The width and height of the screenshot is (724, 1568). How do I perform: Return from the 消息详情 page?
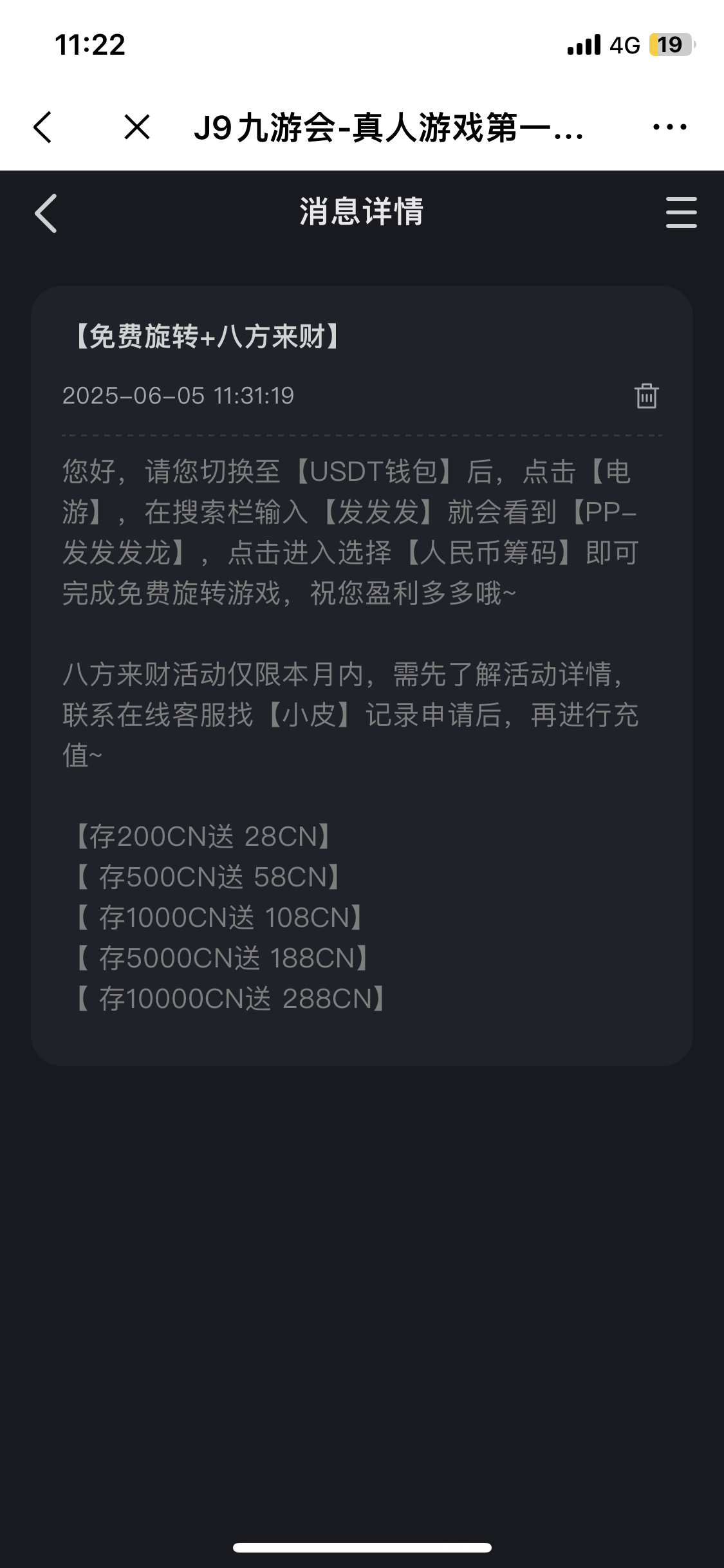46,213
